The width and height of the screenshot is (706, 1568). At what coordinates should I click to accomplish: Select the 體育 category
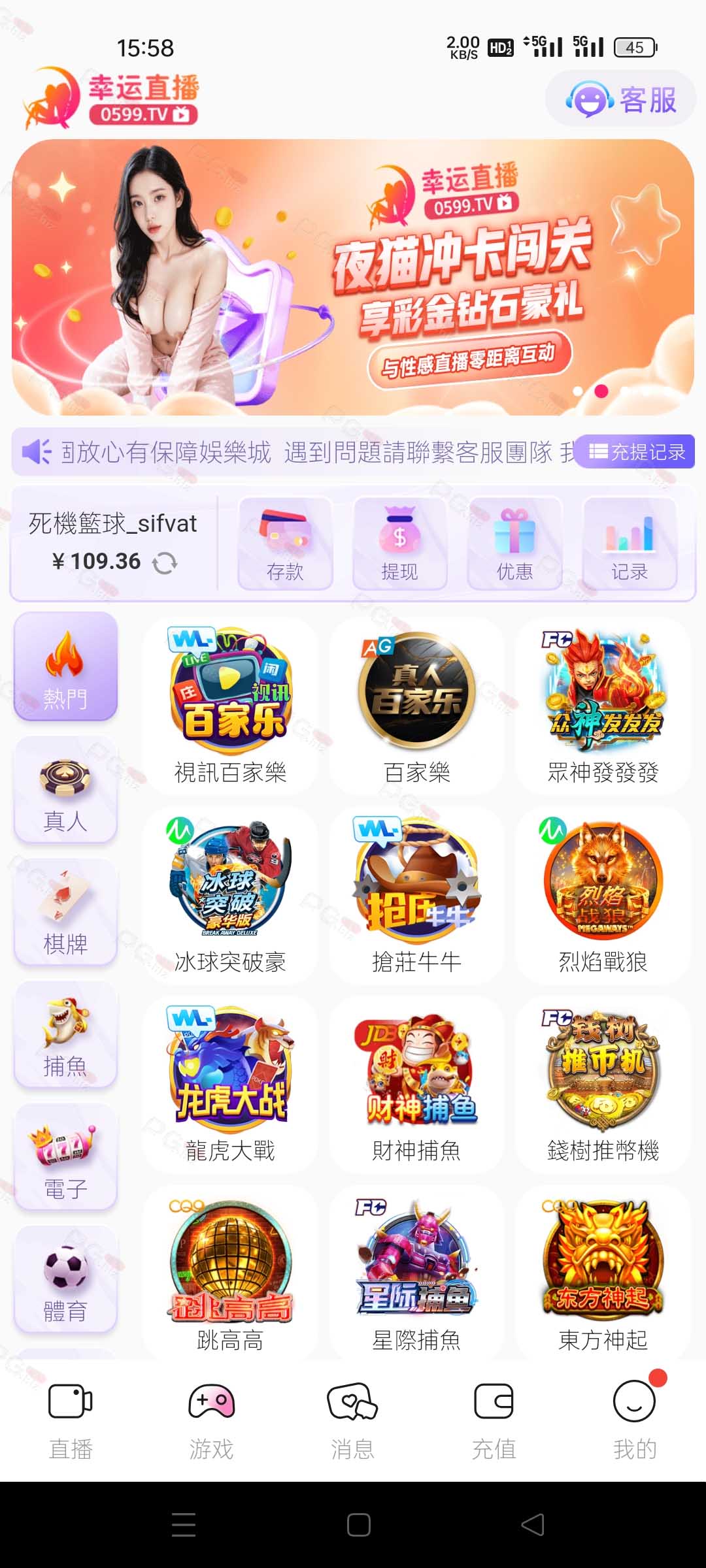click(65, 1279)
